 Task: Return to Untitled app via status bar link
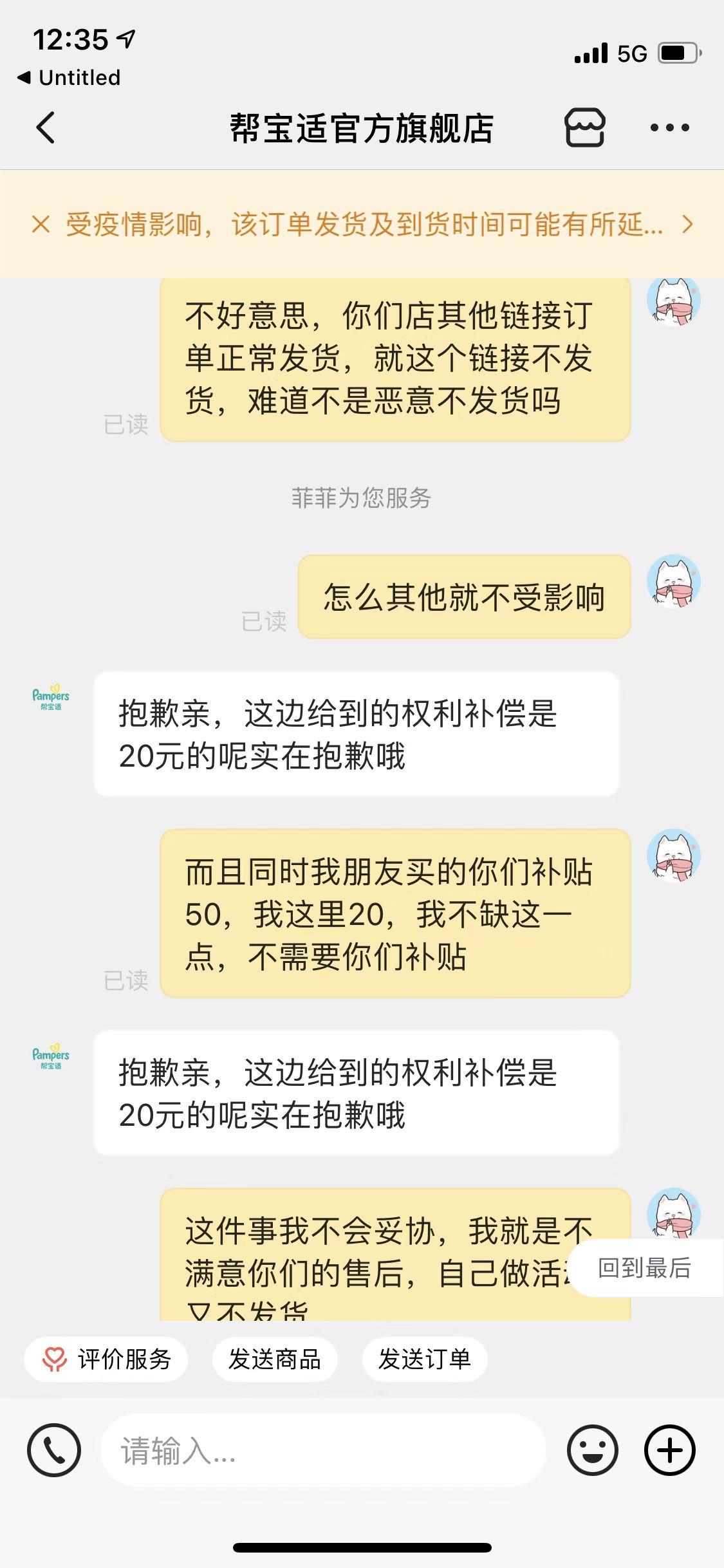point(68,77)
